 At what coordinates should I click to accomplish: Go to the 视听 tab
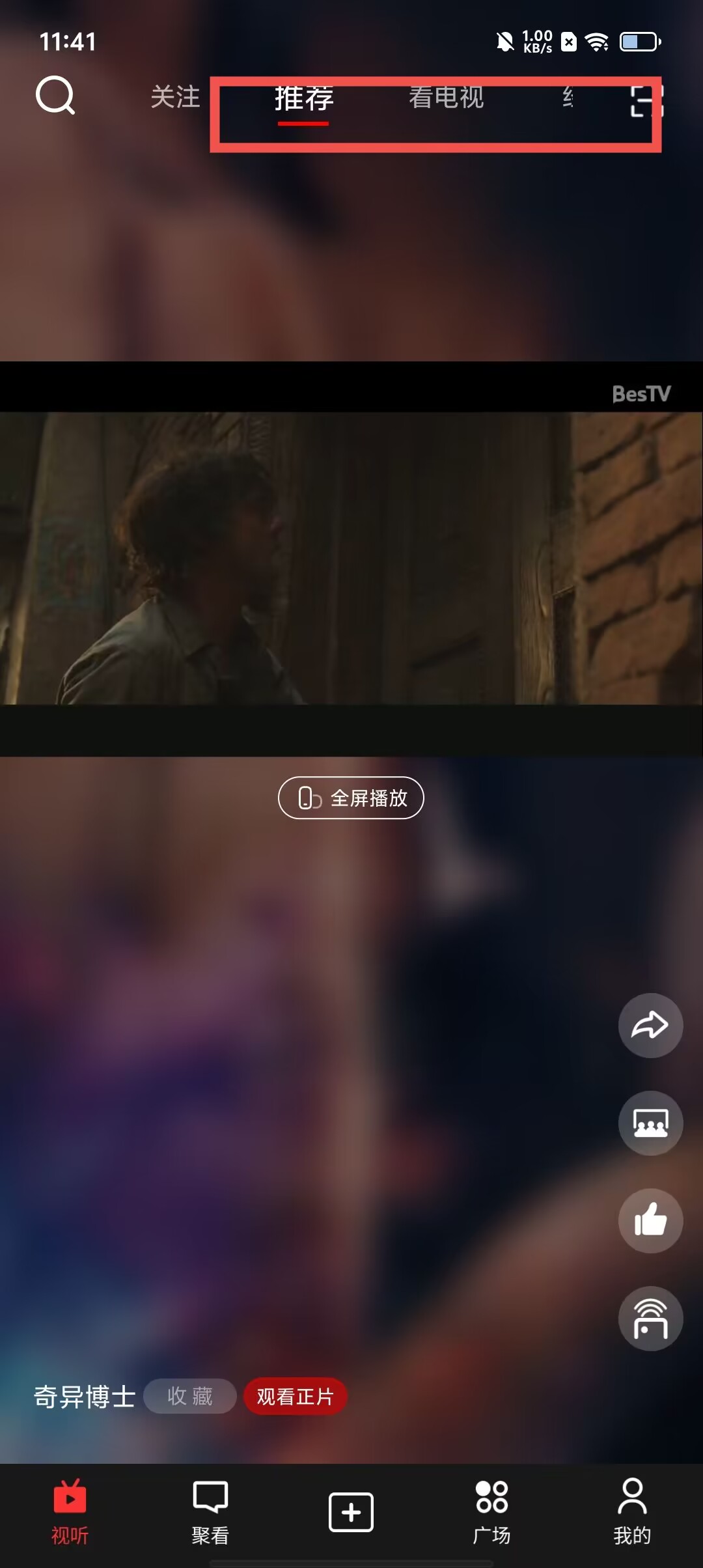coord(70,1512)
